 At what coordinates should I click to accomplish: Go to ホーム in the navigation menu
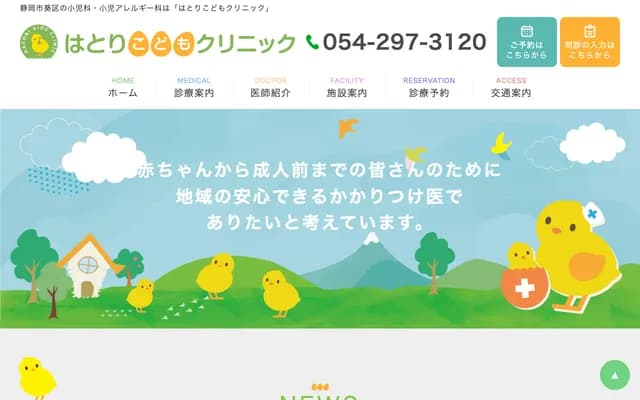(x=123, y=87)
